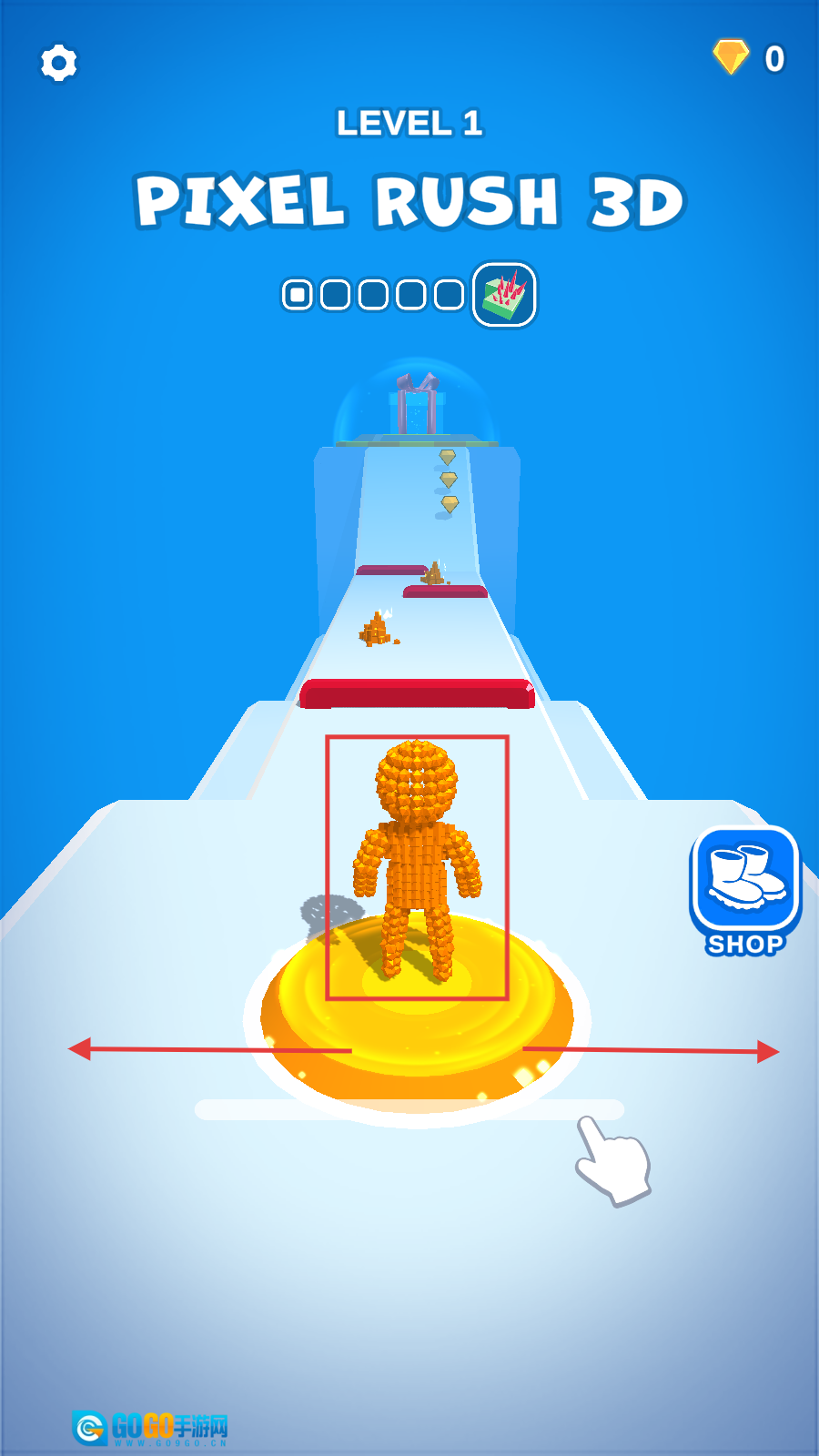Viewport: 819px width, 1456px height.
Task: Open the boots SHOP button
Action: (x=745, y=889)
